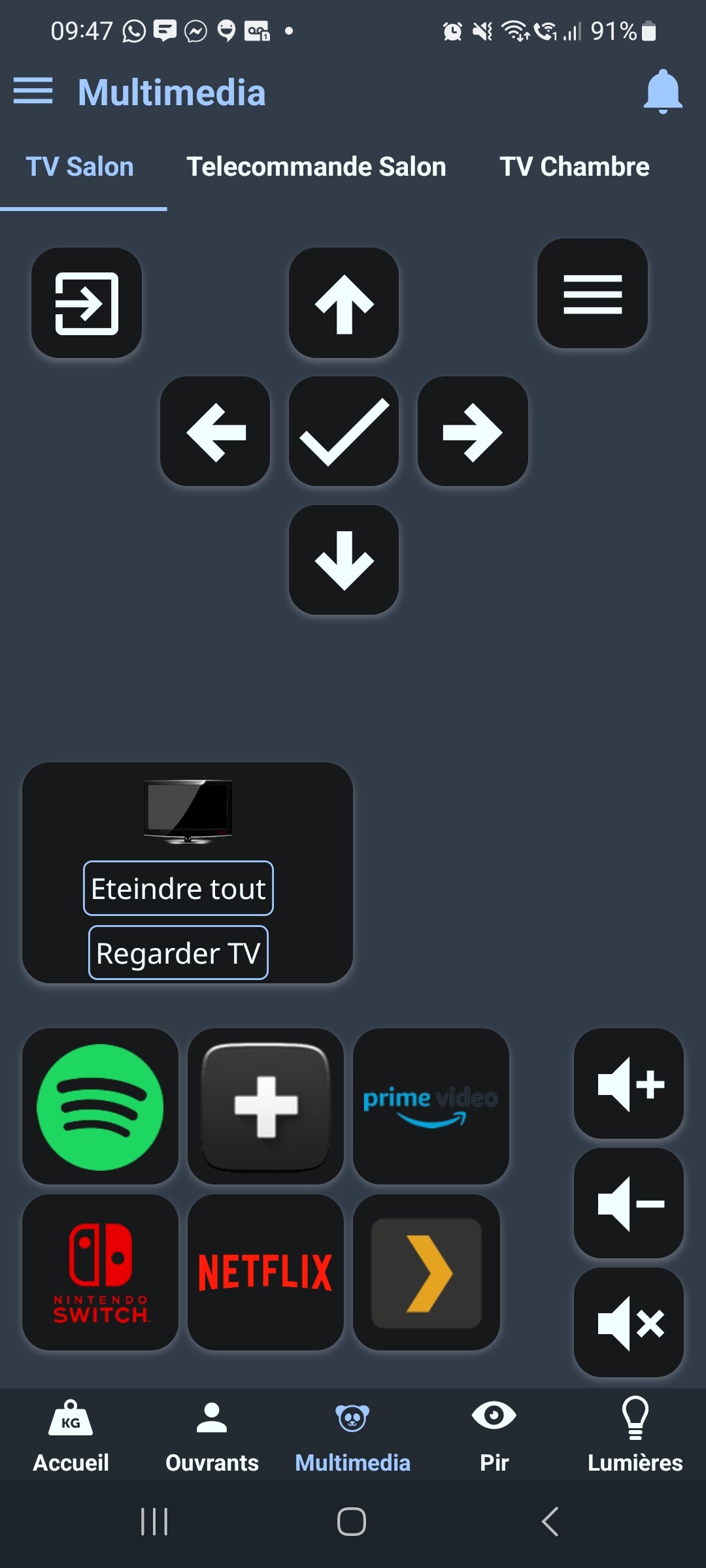This screenshot has height=1568, width=706.
Task: Navigate left with the left arrow
Action: coord(215,432)
